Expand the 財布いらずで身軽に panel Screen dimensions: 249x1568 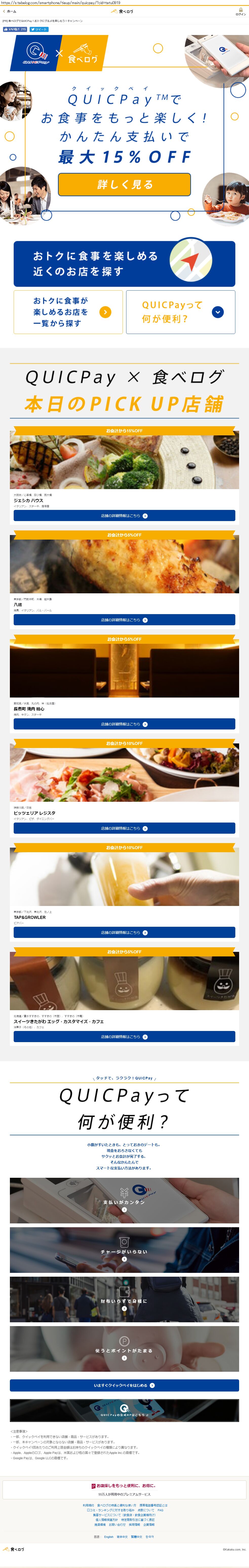point(124,1299)
